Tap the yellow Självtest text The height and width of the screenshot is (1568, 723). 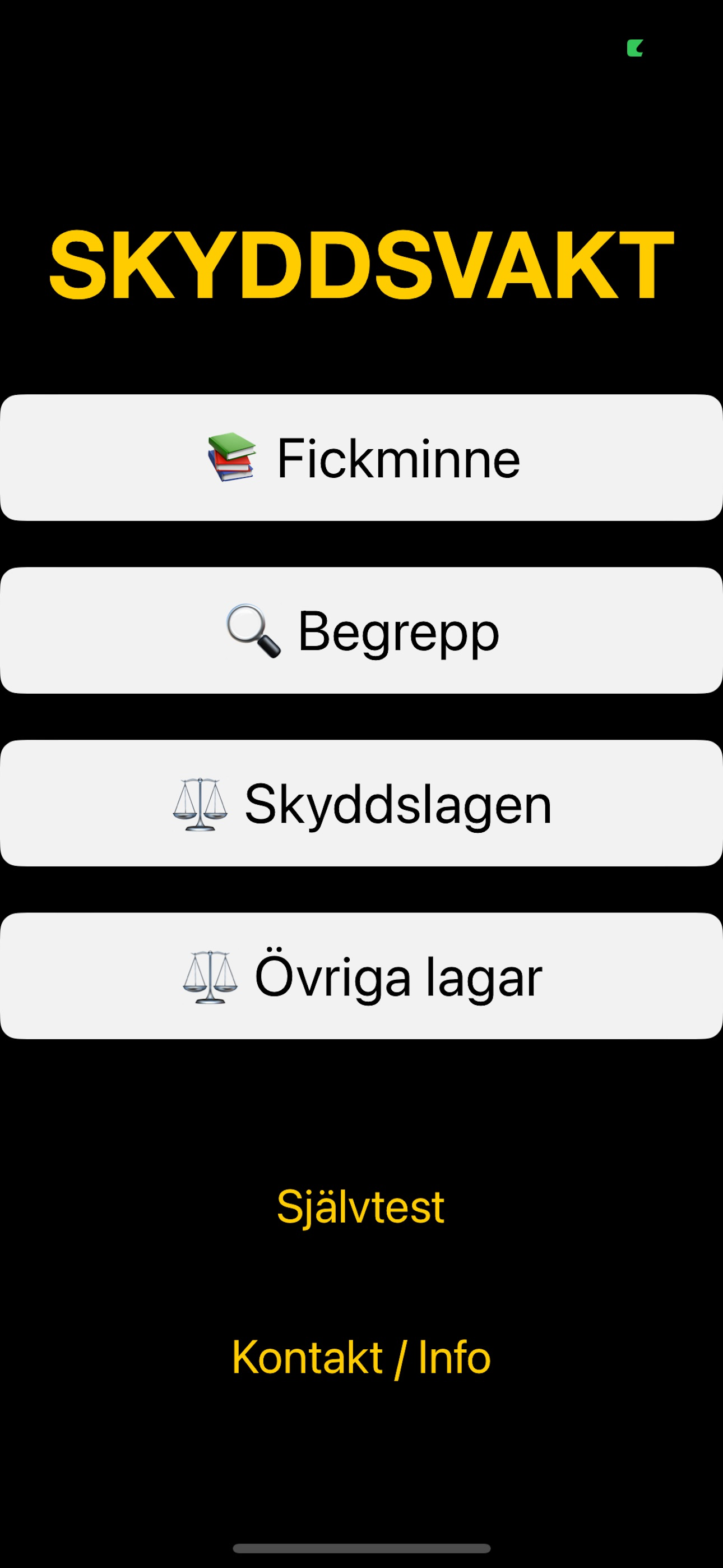point(361,1204)
